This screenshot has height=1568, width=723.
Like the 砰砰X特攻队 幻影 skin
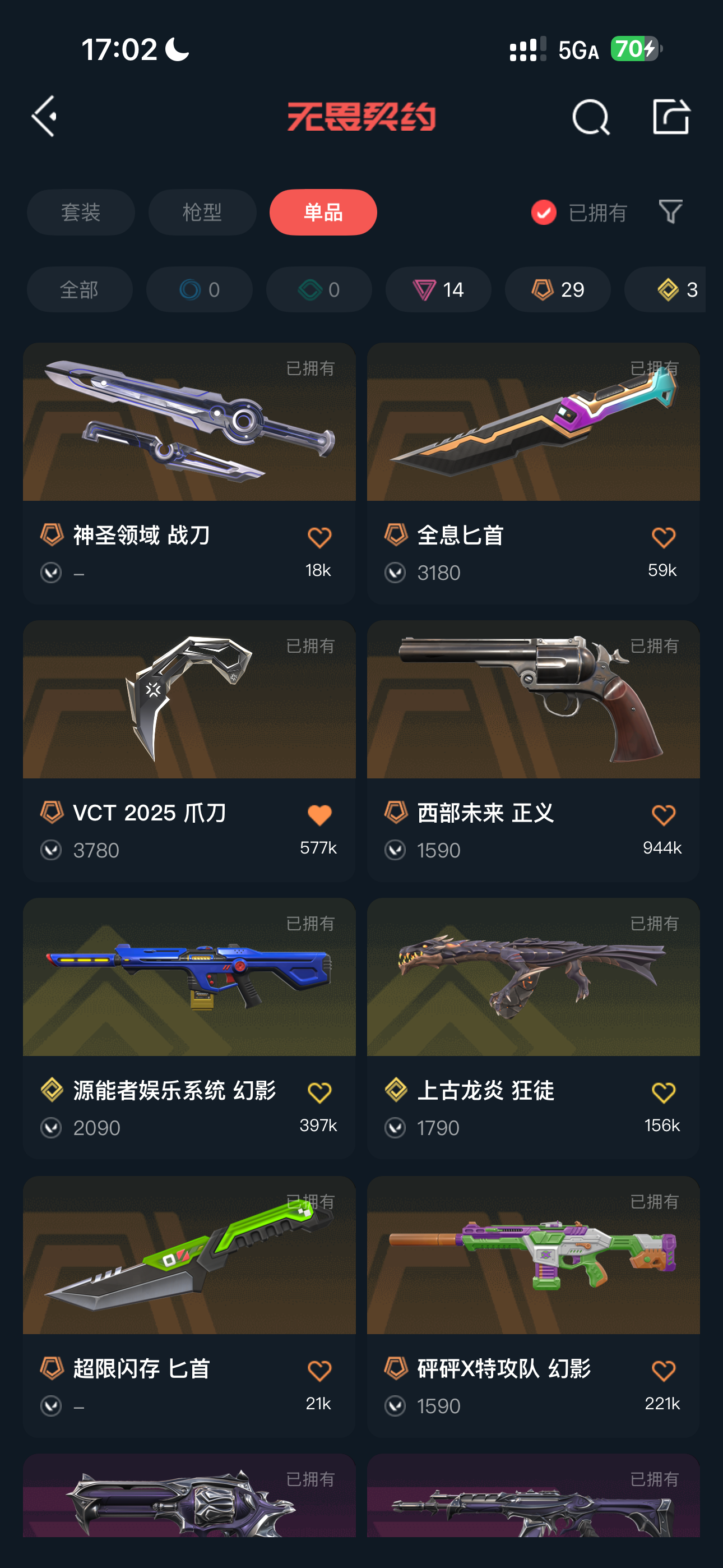662,1371
